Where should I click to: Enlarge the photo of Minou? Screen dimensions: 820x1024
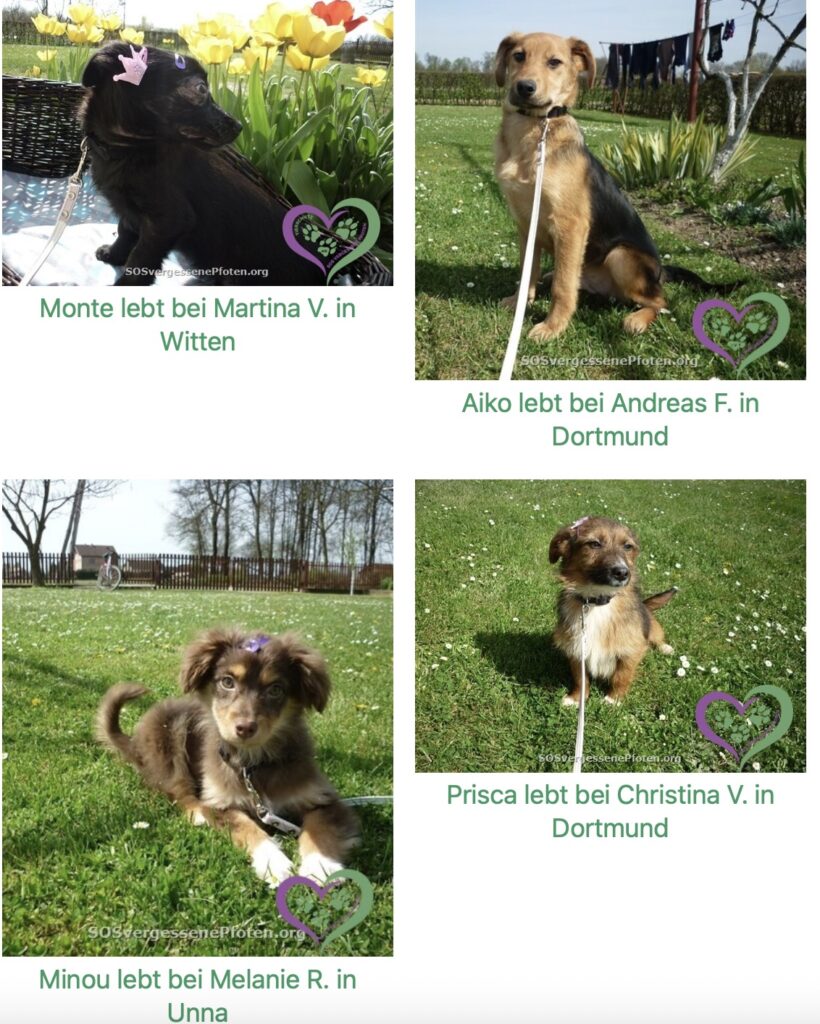197,717
